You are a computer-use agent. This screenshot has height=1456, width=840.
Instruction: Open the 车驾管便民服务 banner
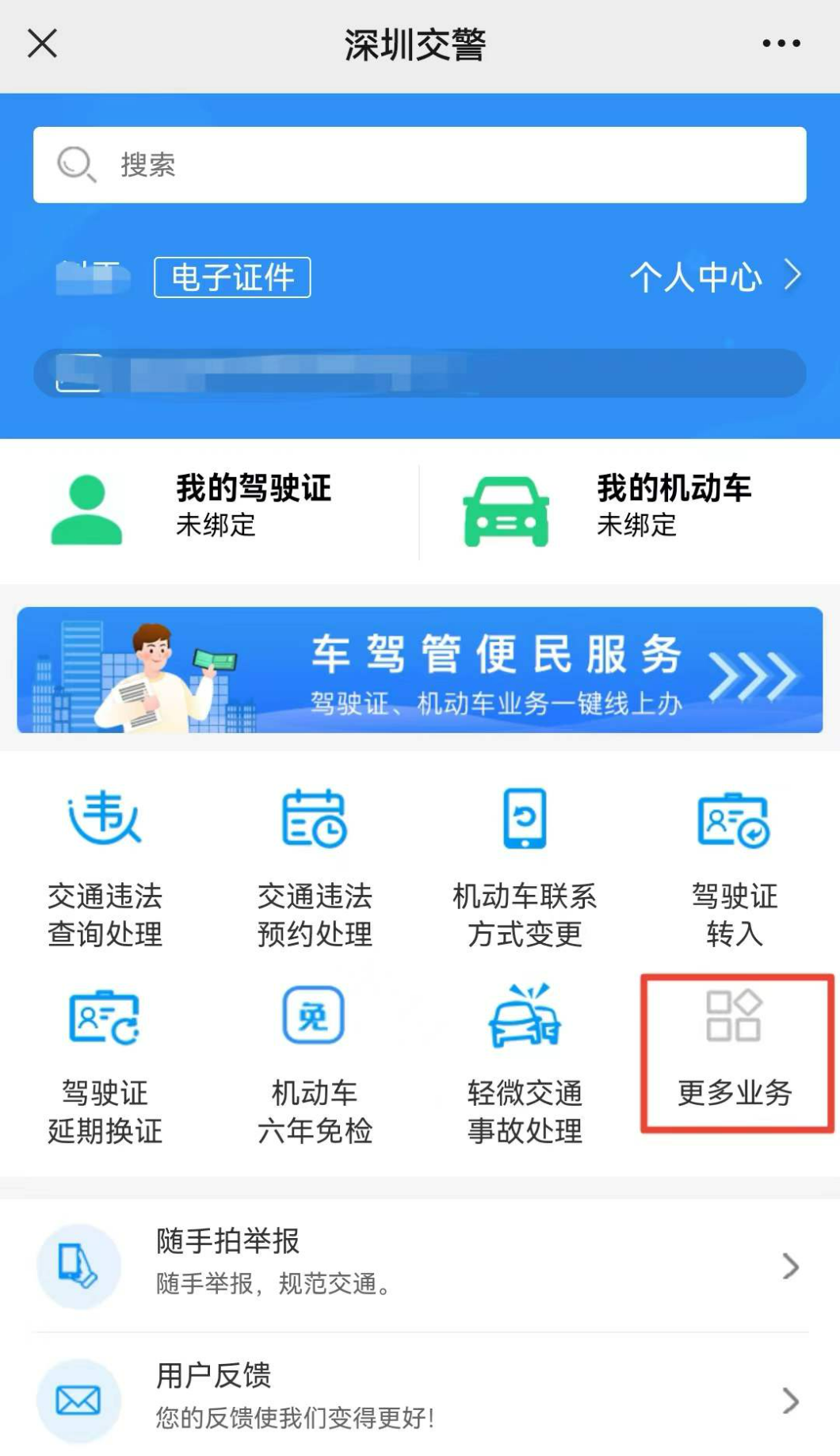(x=419, y=670)
